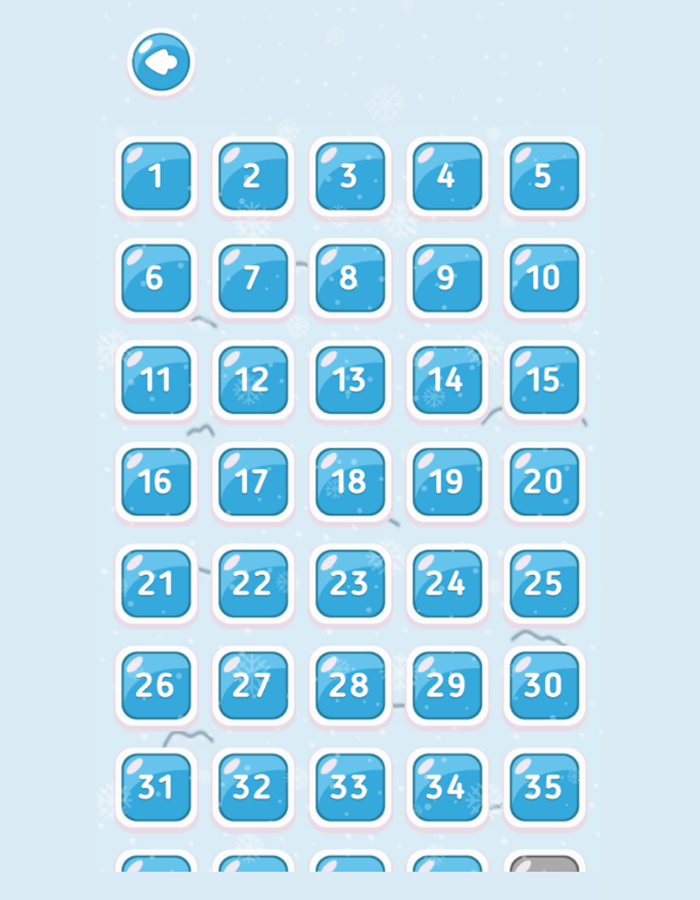Start level 31
The height and width of the screenshot is (900, 700).
point(156,788)
